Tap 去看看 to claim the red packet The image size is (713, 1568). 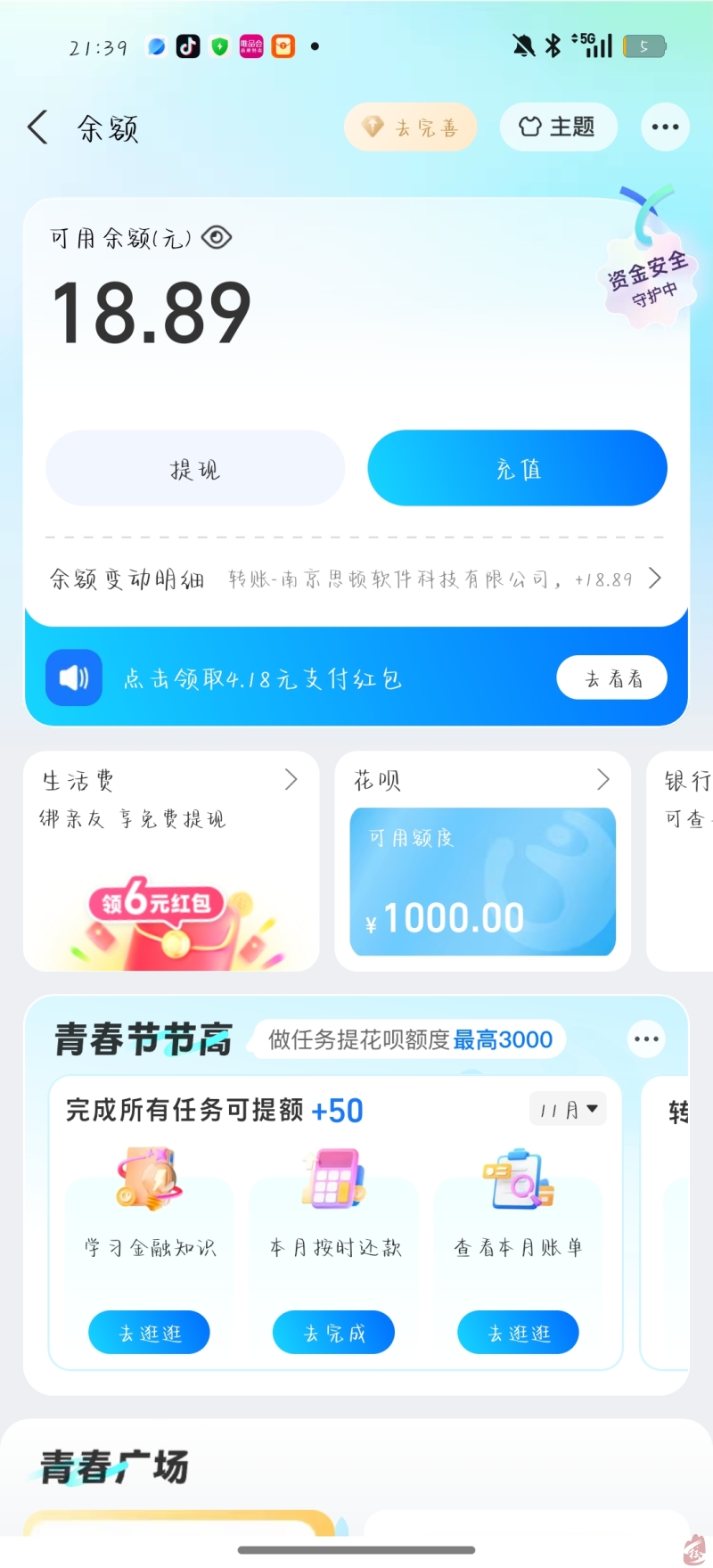point(611,678)
